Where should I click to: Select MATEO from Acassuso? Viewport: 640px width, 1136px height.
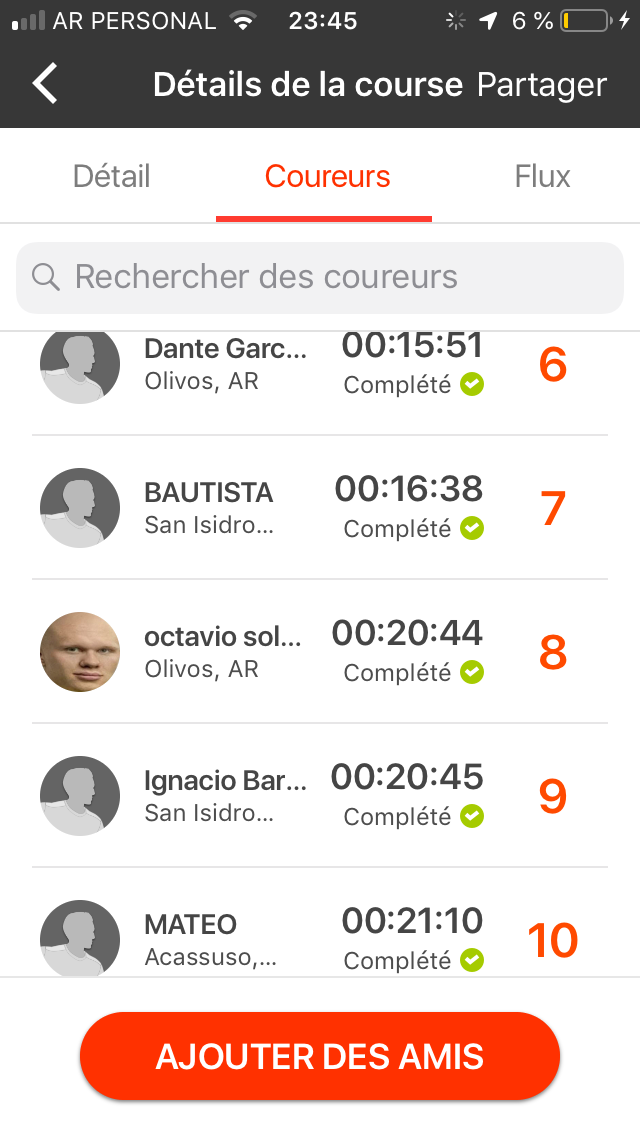coord(320,922)
